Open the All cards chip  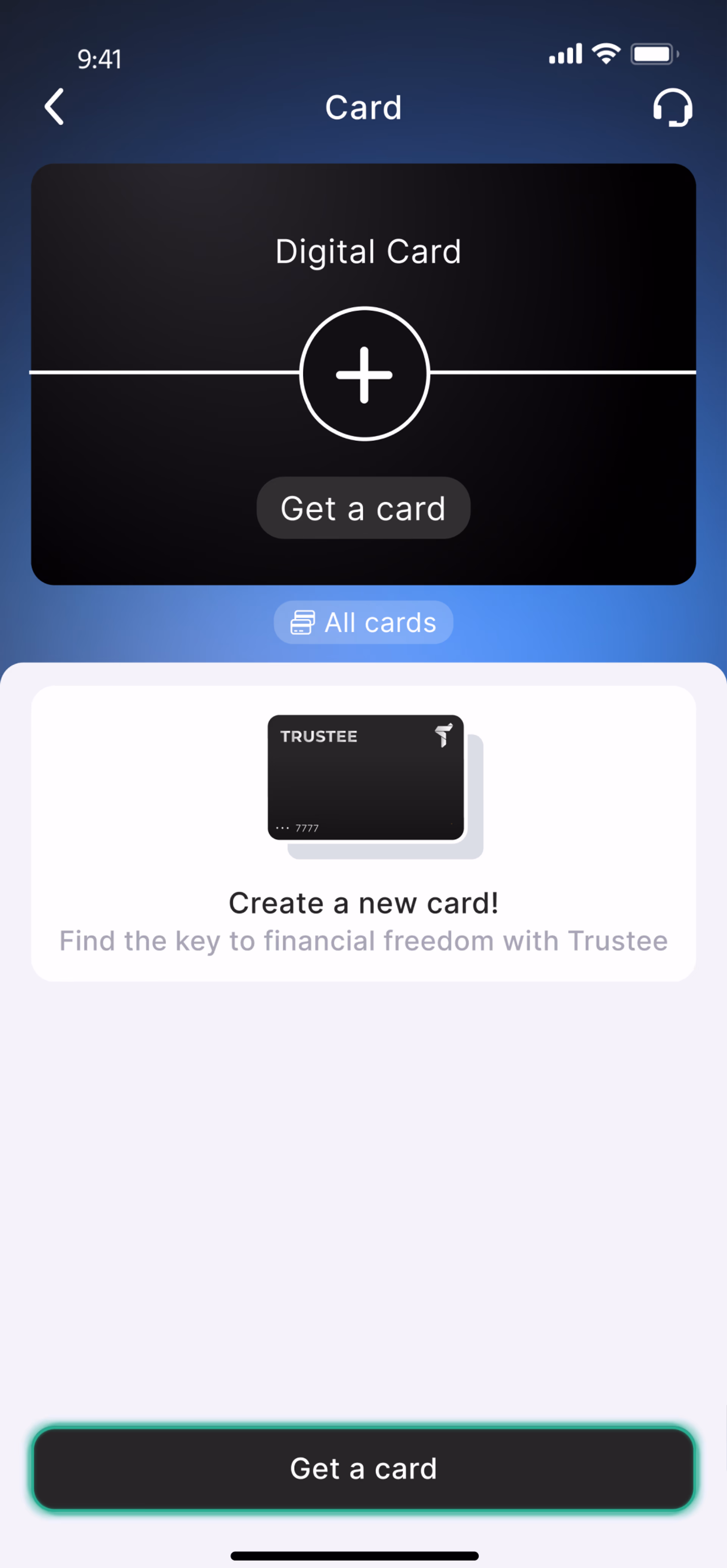[363, 623]
